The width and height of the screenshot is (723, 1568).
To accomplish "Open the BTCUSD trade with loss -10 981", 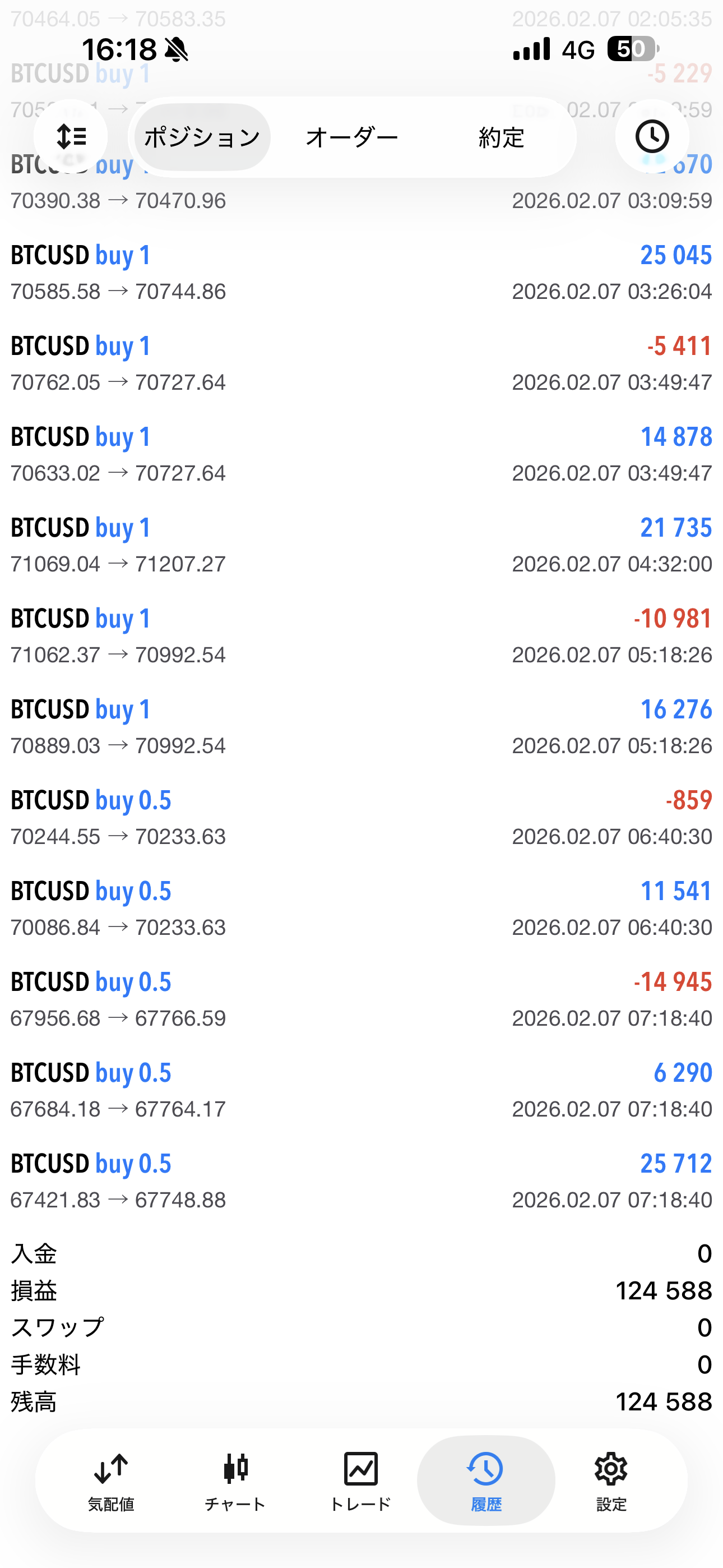I will [x=361, y=636].
